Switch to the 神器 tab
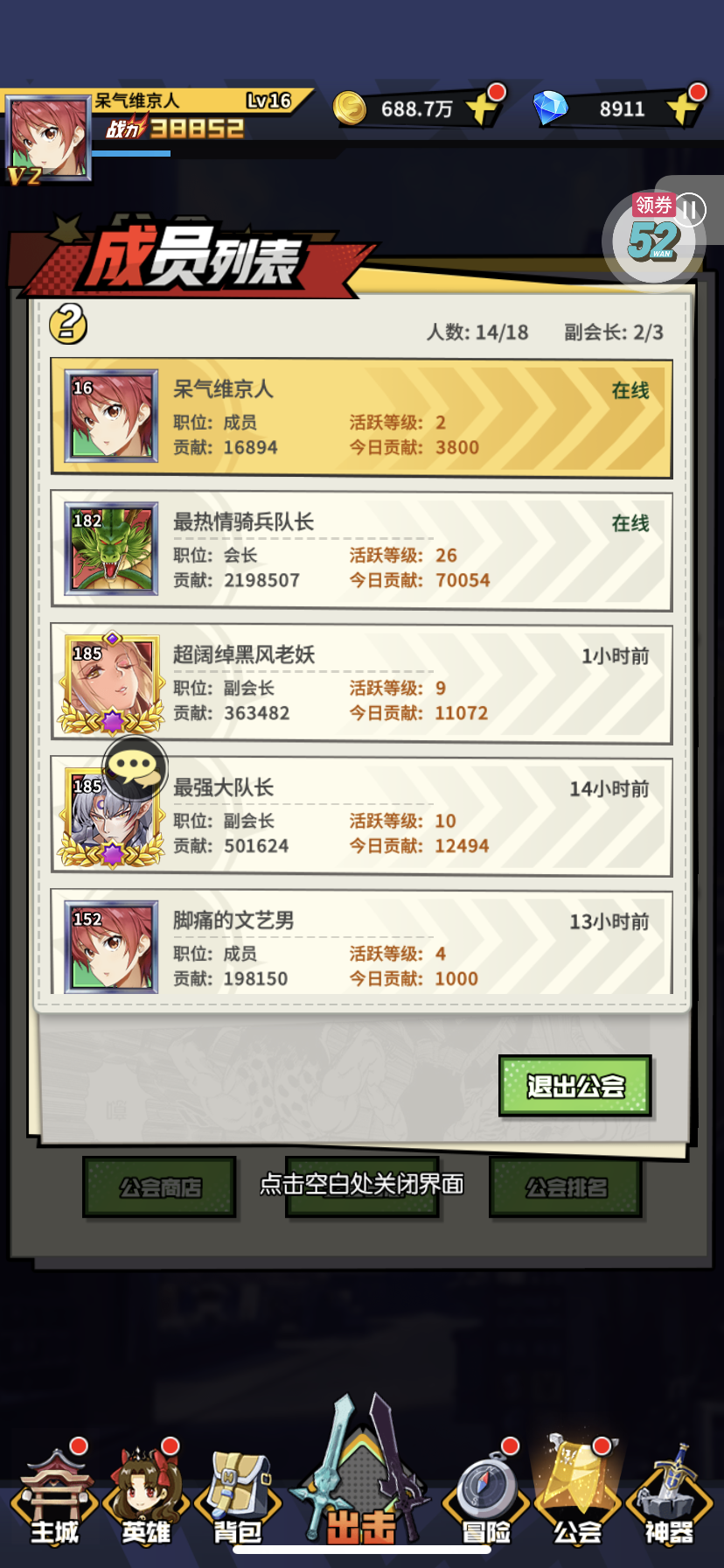This screenshot has height=1568, width=724. click(669, 1497)
